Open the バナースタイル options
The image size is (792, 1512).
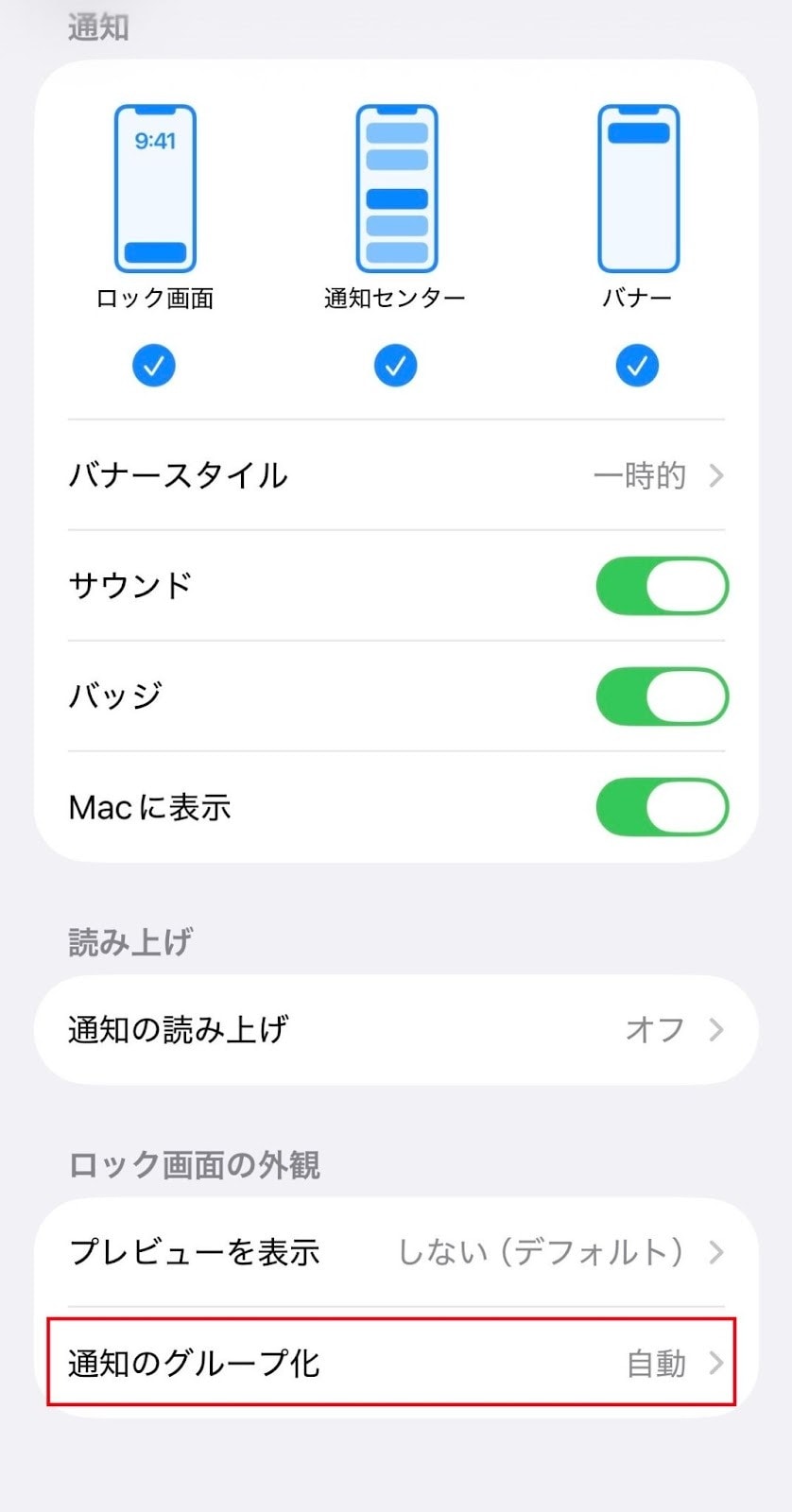pos(396,476)
